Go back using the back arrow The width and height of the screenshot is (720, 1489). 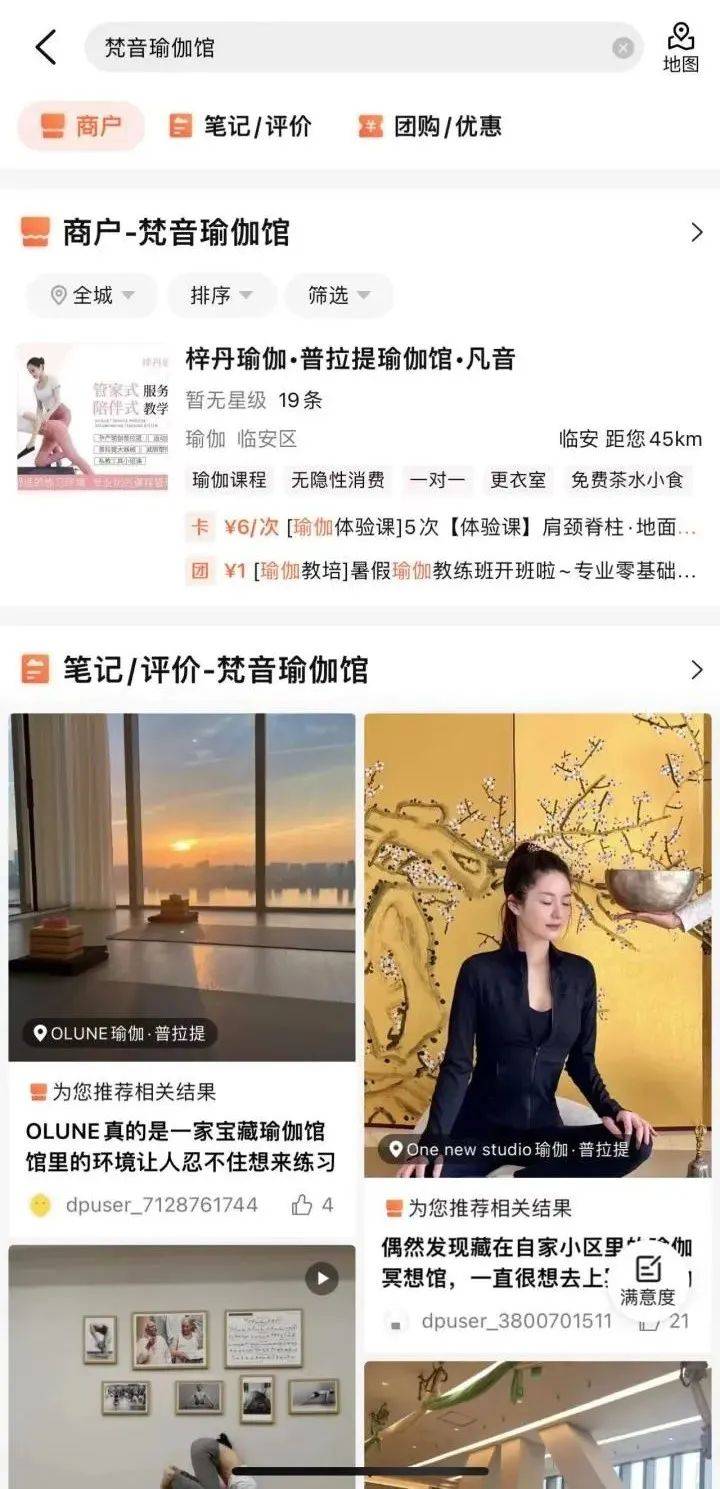pyautogui.click(x=45, y=47)
